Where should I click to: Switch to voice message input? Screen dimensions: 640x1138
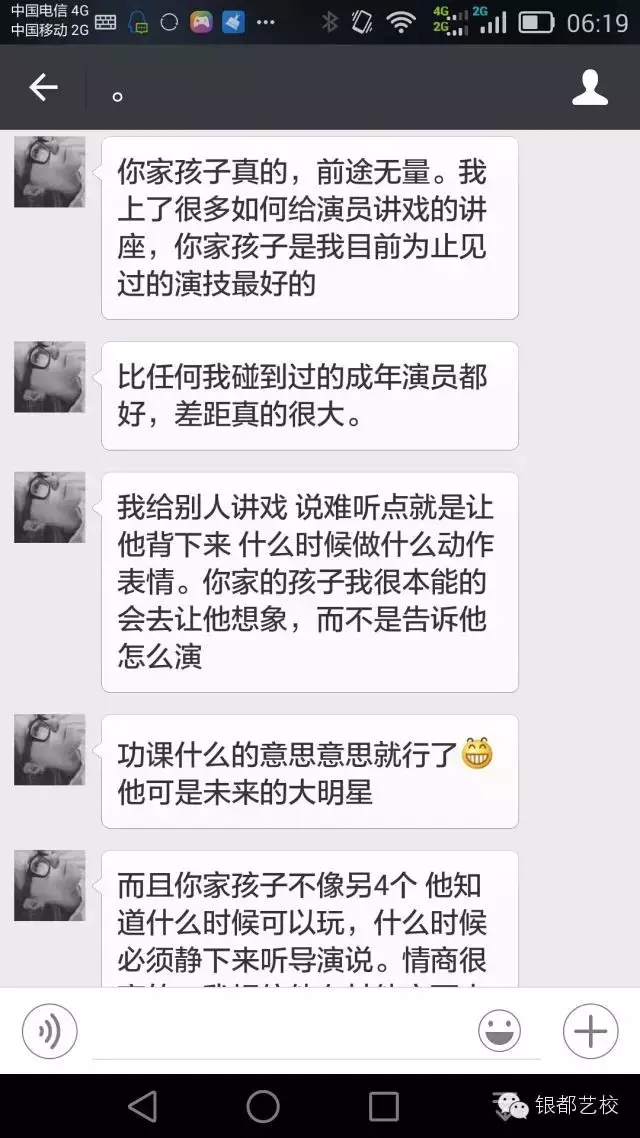point(49,1030)
